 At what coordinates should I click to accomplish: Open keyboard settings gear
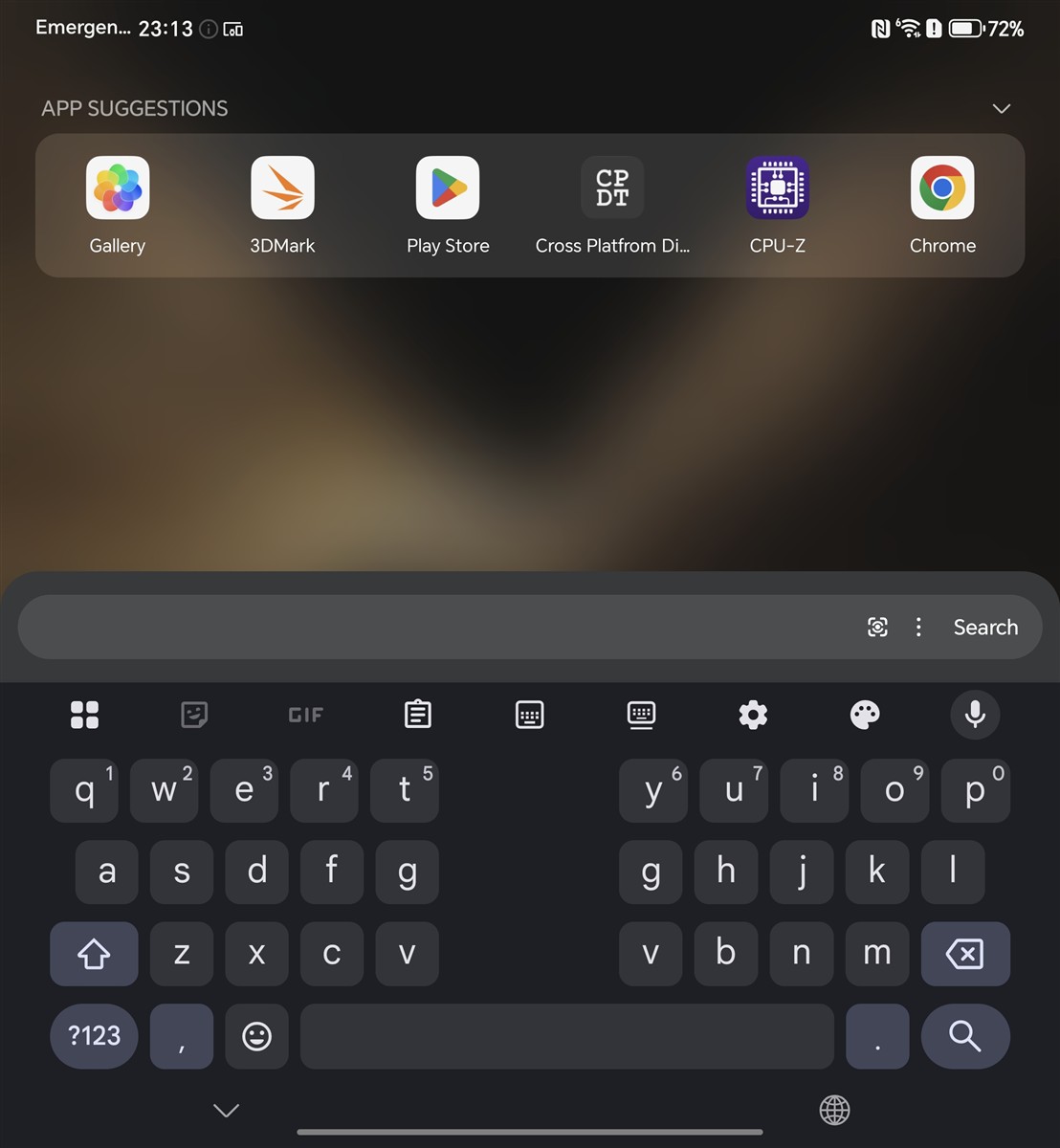coord(753,715)
